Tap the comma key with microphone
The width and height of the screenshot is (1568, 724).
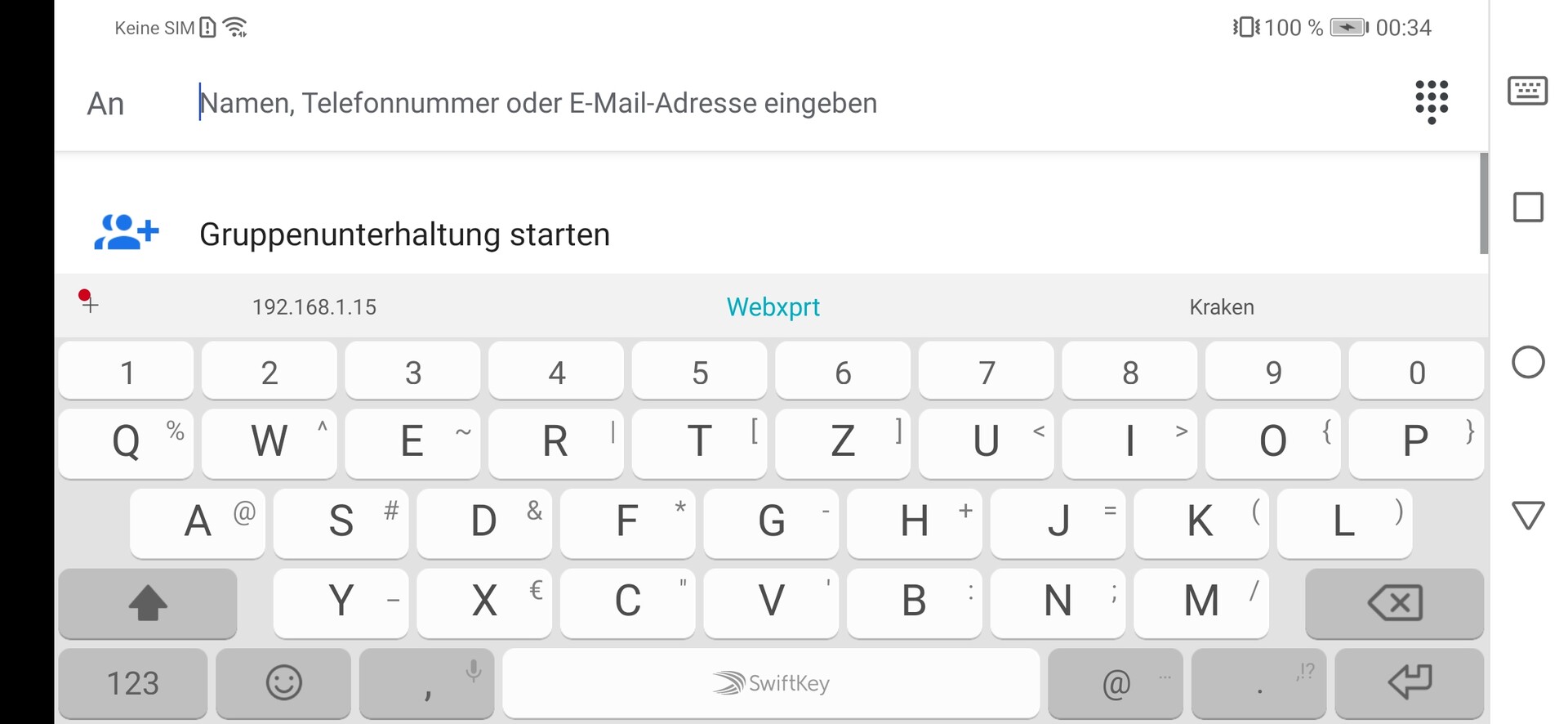427,683
